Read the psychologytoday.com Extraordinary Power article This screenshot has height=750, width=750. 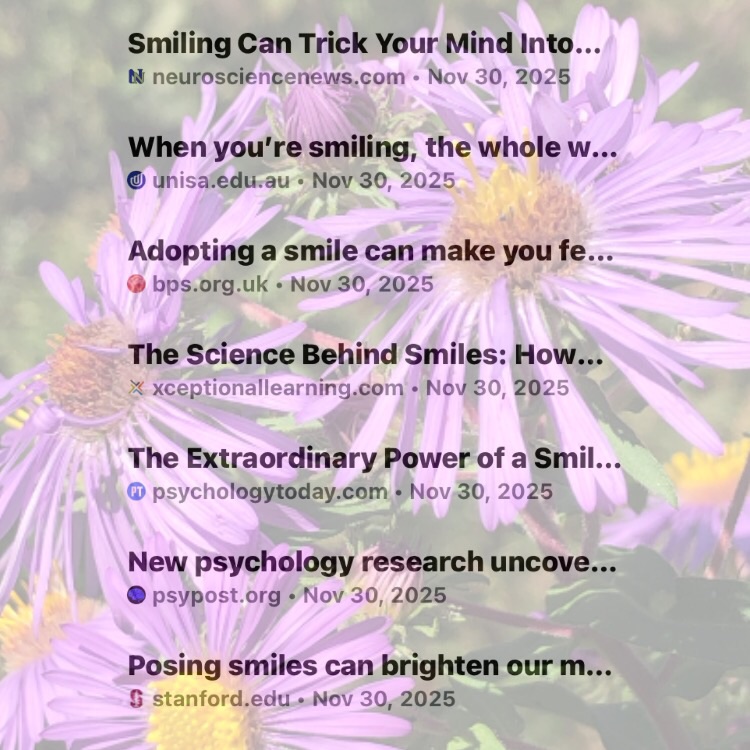pos(374,459)
